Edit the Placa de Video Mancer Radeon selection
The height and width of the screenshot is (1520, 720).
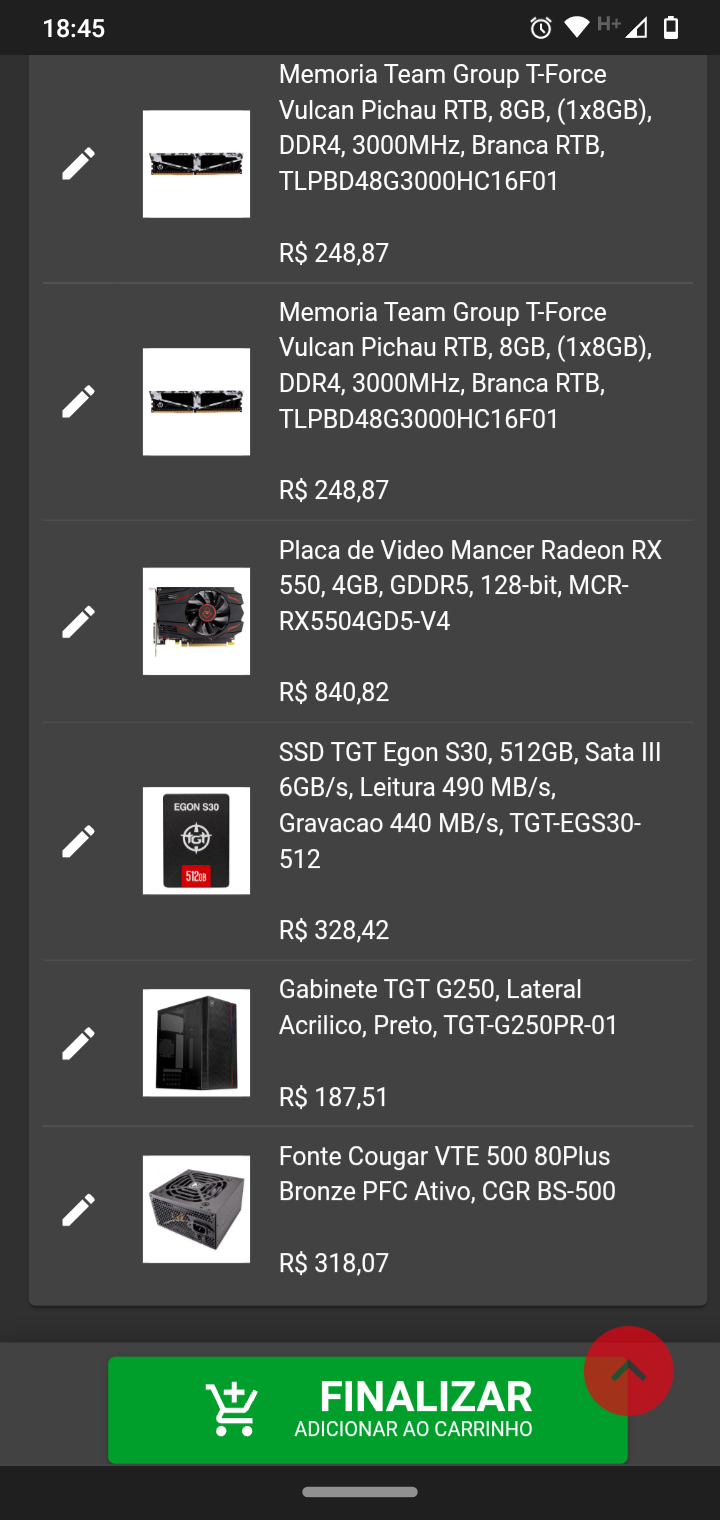coord(79,622)
